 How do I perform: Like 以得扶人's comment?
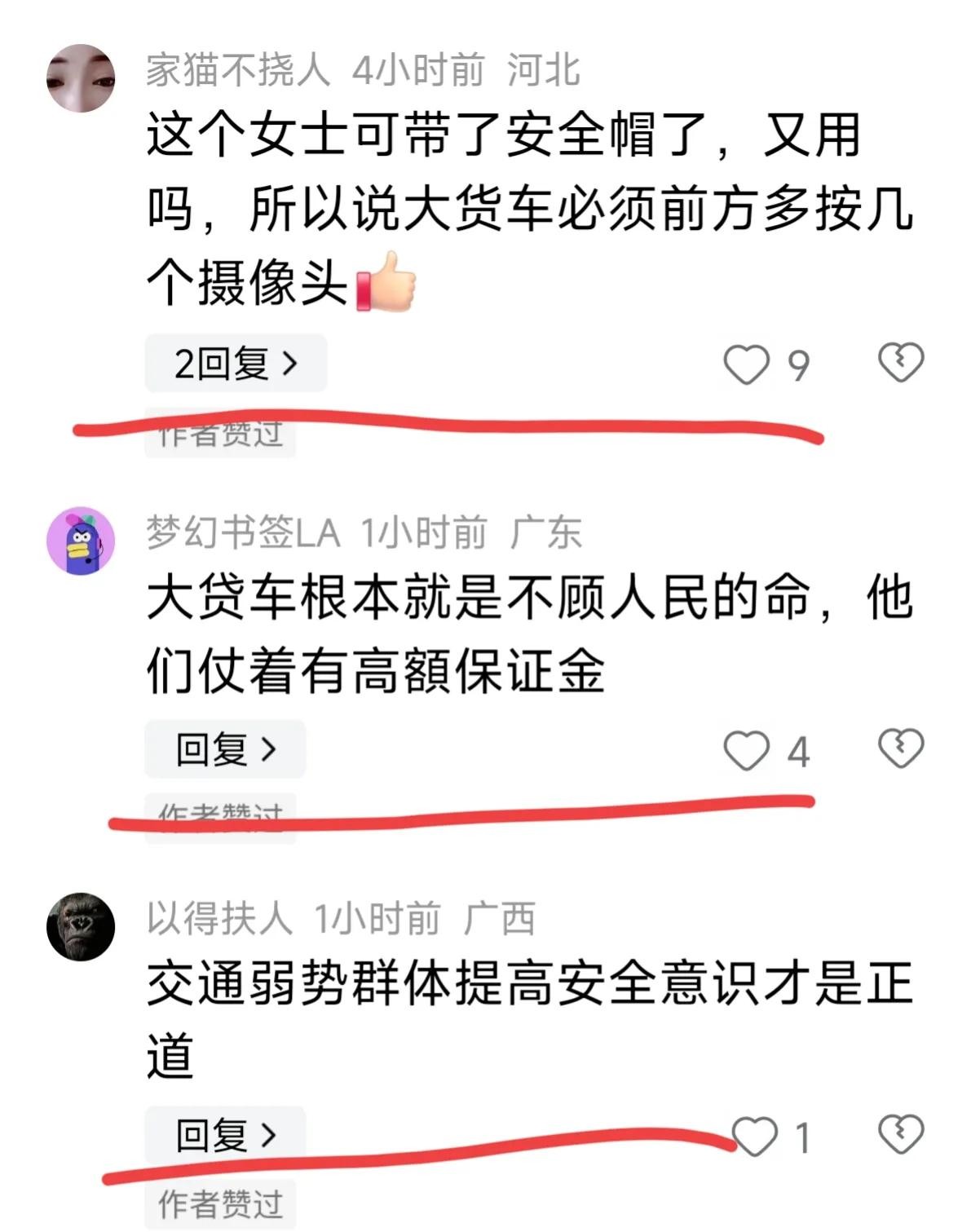[755, 1137]
